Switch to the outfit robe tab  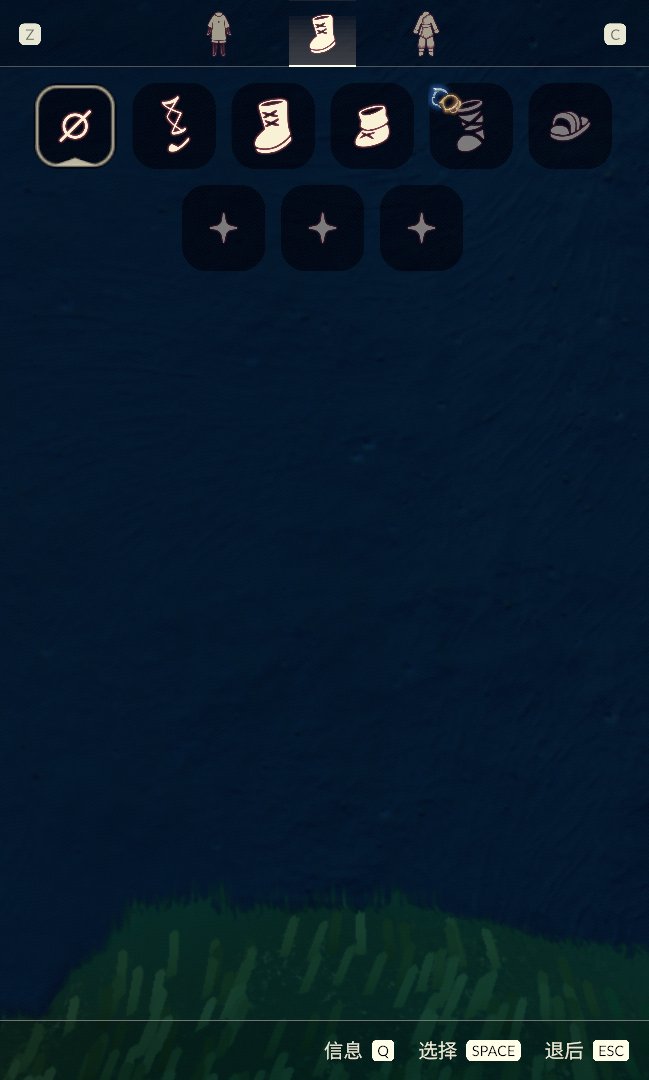[x=218, y=34]
